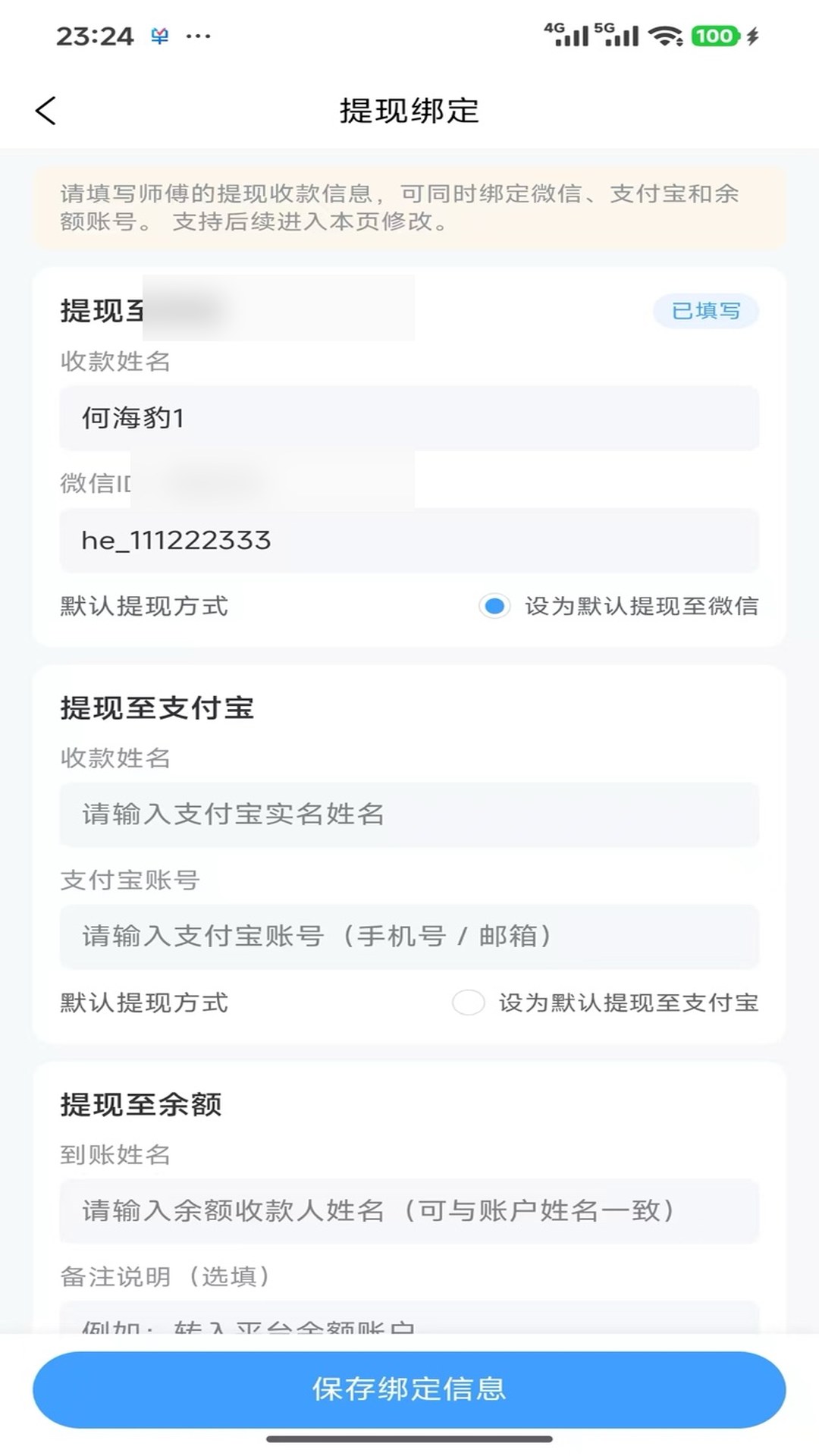Tap the battery 100 indicator
The height and width of the screenshot is (1456, 819).
tap(714, 33)
